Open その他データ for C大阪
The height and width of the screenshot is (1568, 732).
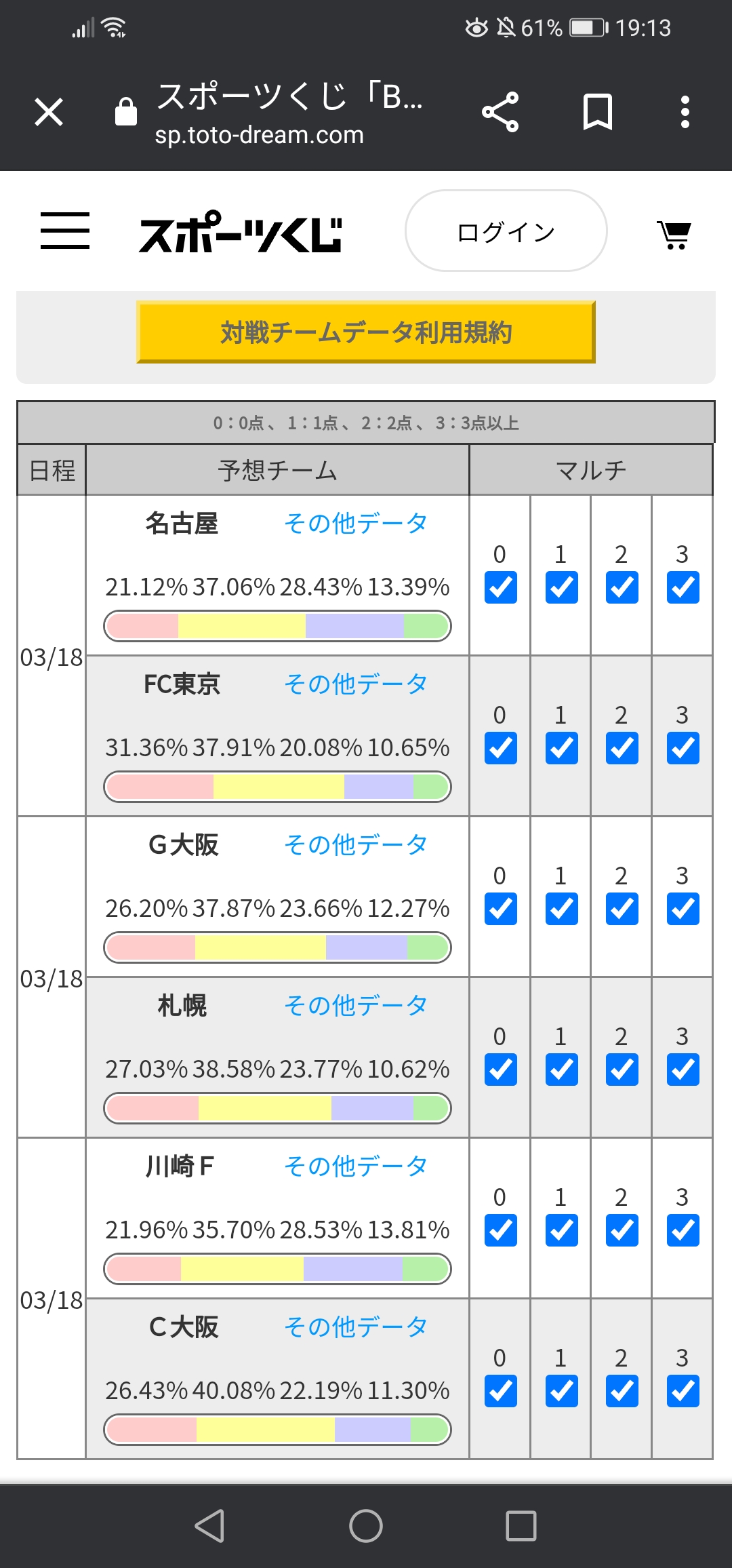point(356,1327)
